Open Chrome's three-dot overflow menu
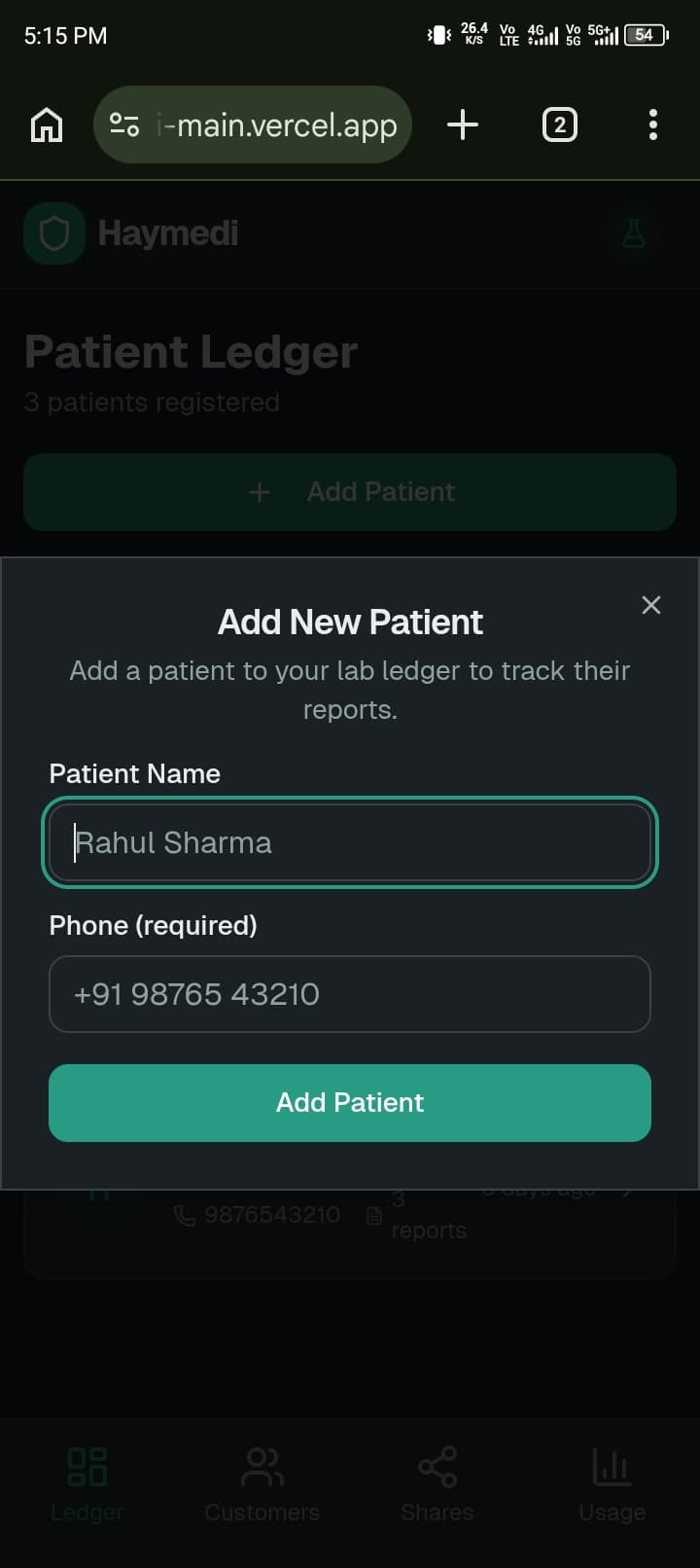The image size is (700, 1568). click(652, 125)
